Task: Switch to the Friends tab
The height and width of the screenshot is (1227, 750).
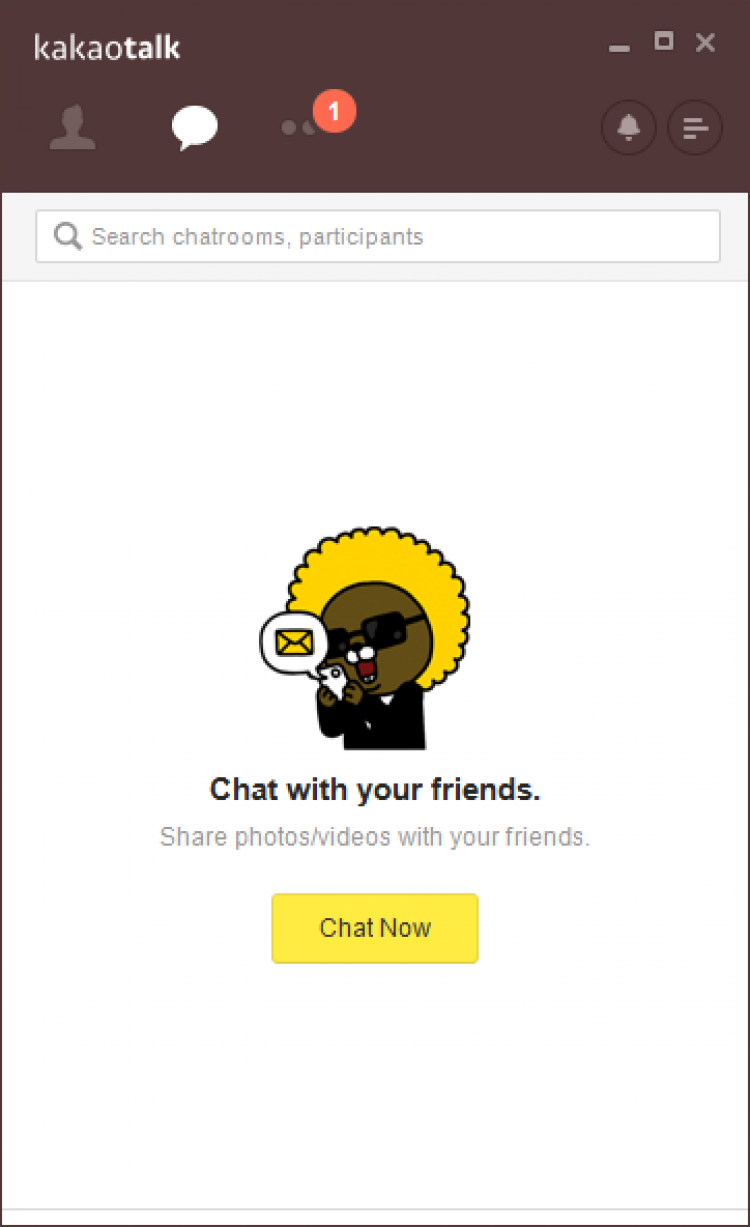Action: [72, 128]
